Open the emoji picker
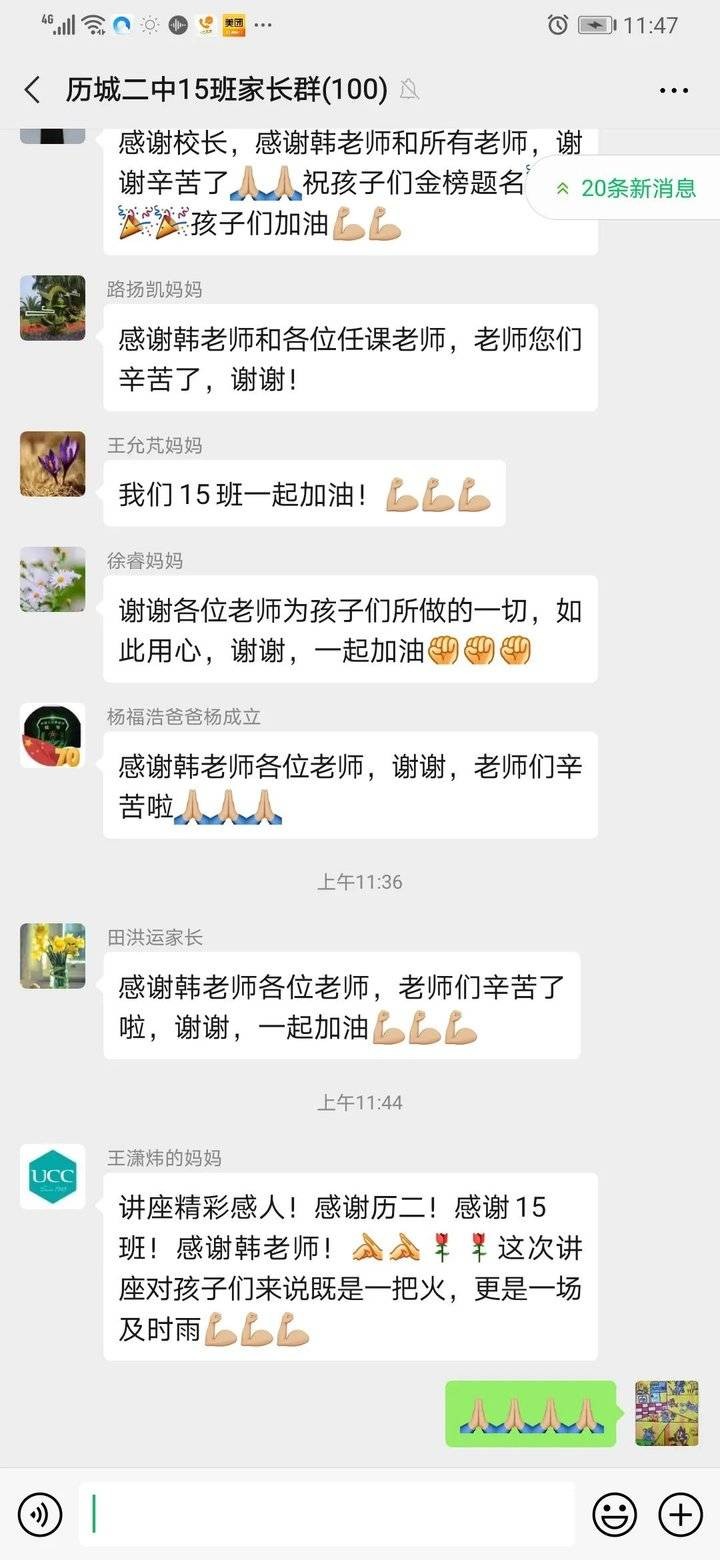 tap(614, 1514)
